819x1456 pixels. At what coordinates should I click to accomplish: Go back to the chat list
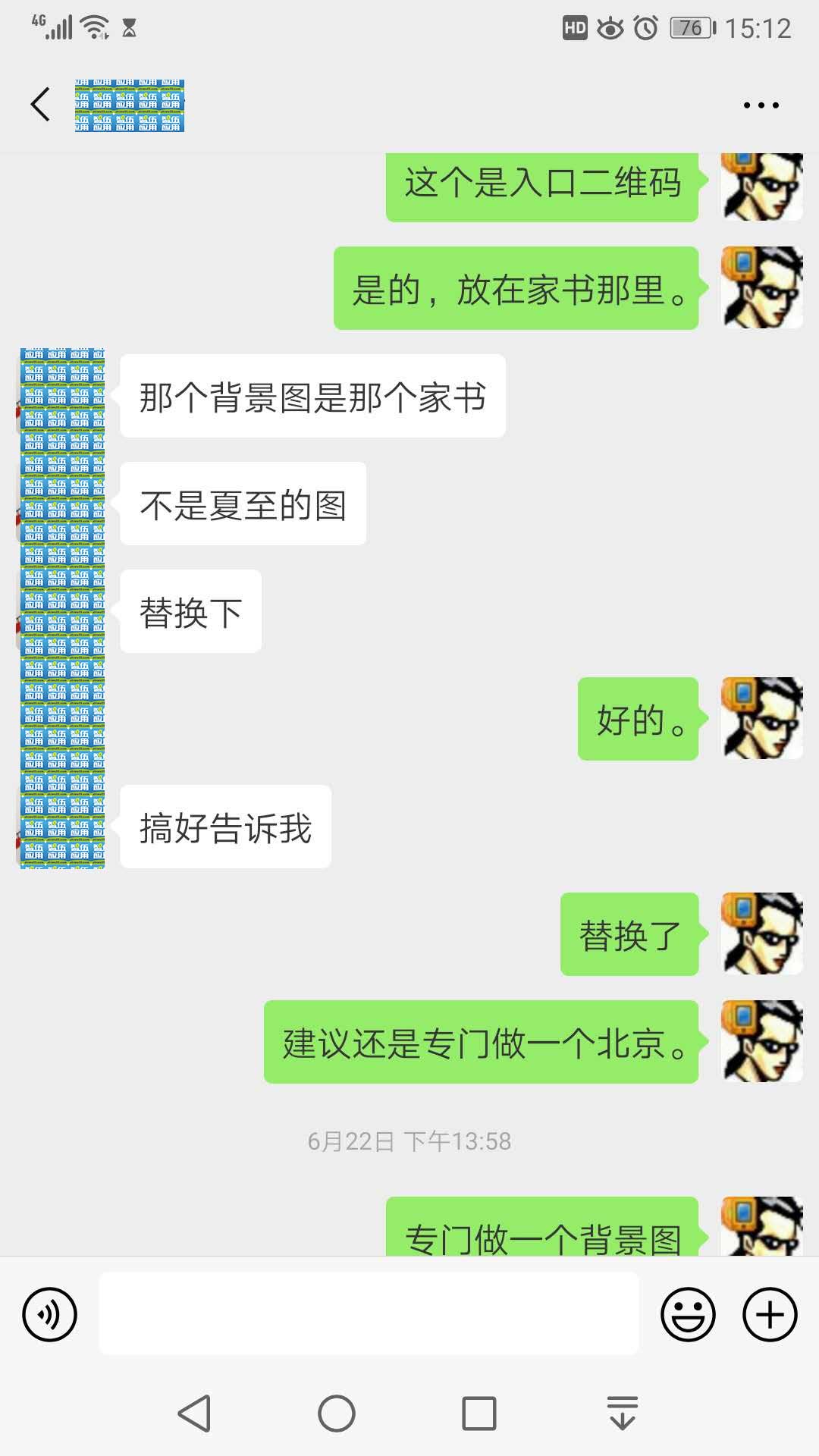coord(41,105)
